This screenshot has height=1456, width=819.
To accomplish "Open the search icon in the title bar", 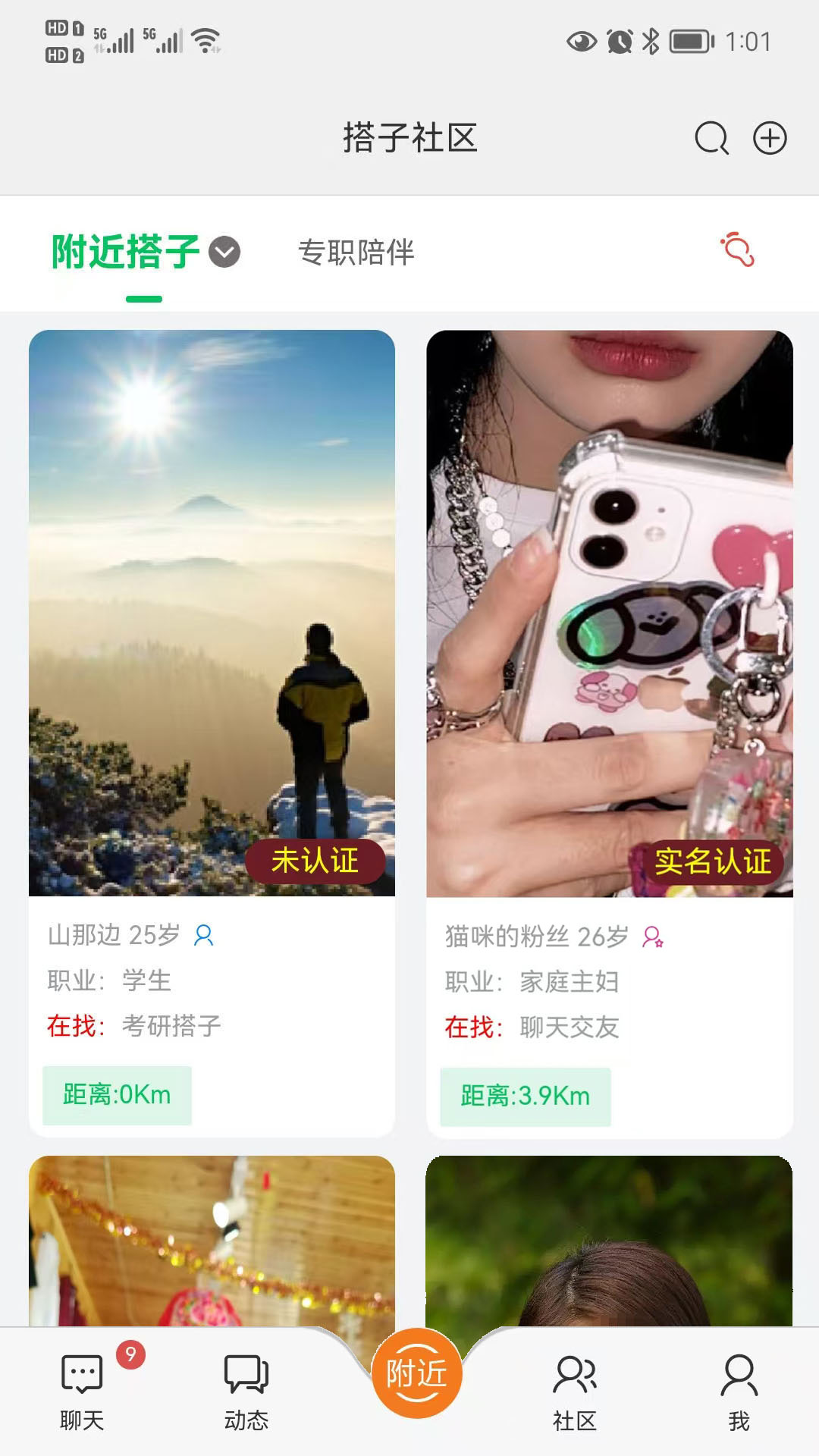I will 710,139.
